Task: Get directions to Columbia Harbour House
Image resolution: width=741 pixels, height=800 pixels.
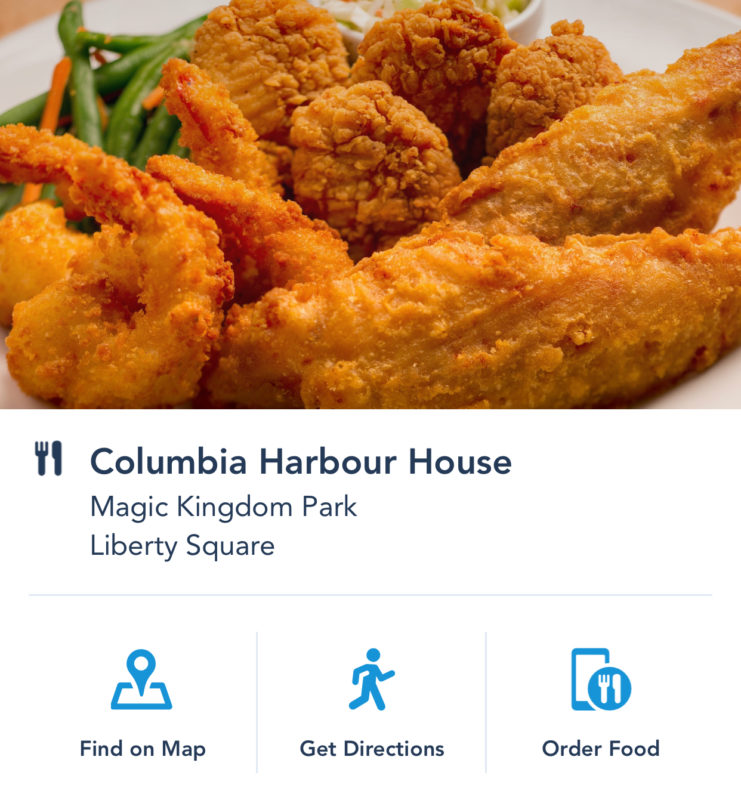Action: click(371, 702)
